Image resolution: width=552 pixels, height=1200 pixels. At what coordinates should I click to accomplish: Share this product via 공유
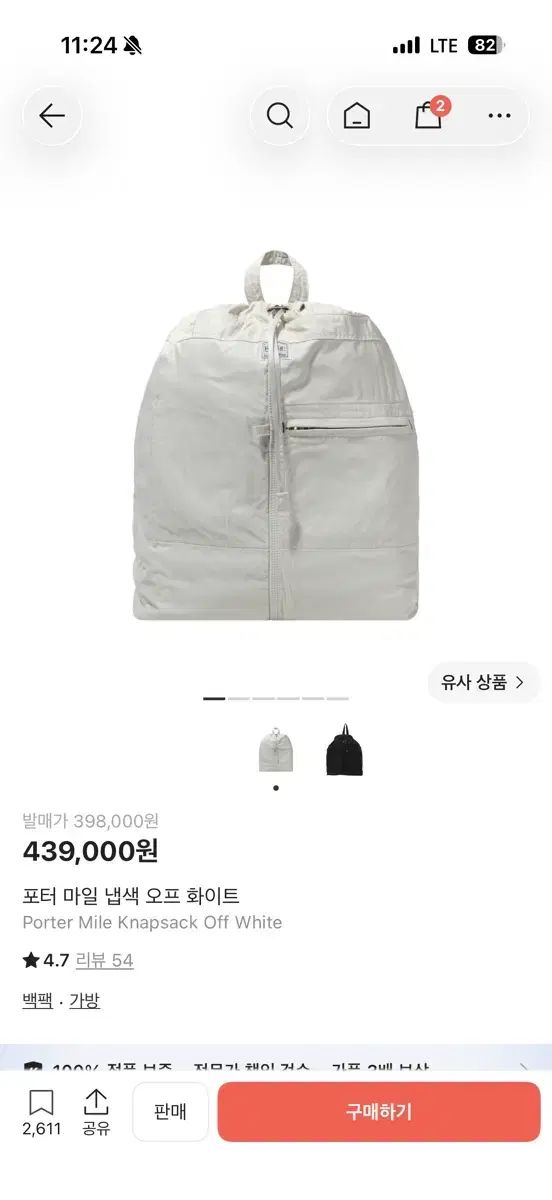[96, 1112]
